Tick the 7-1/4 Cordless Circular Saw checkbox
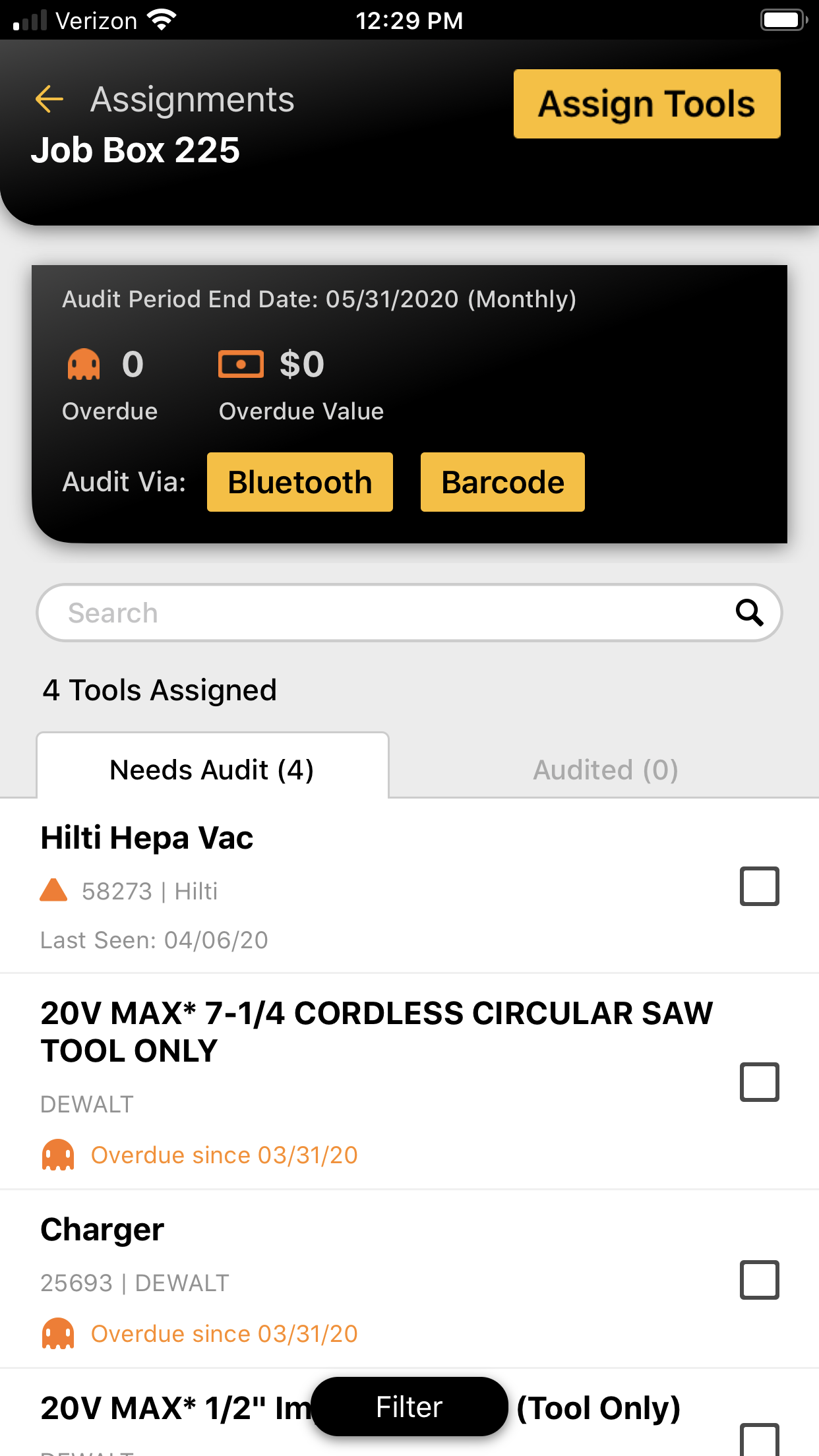Image resolution: width=819 pixels, height=1456 pixels. point(760,1082)
